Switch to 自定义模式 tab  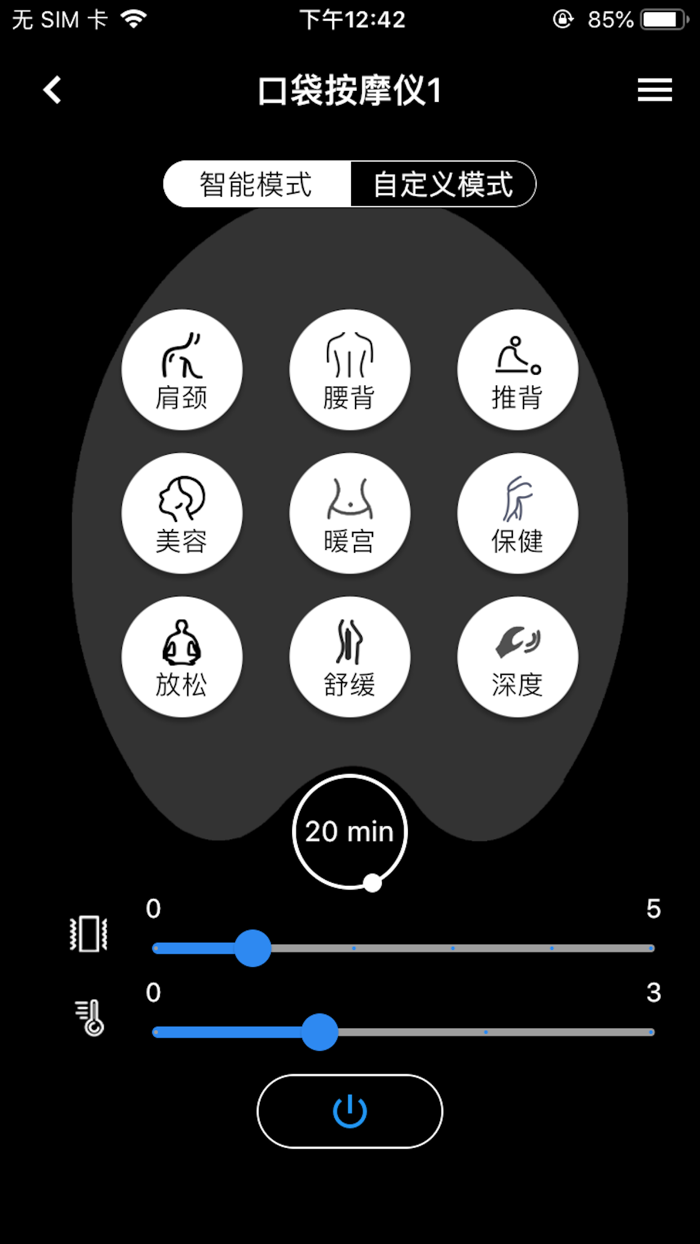pyautogui.click(x=443, y=185)
